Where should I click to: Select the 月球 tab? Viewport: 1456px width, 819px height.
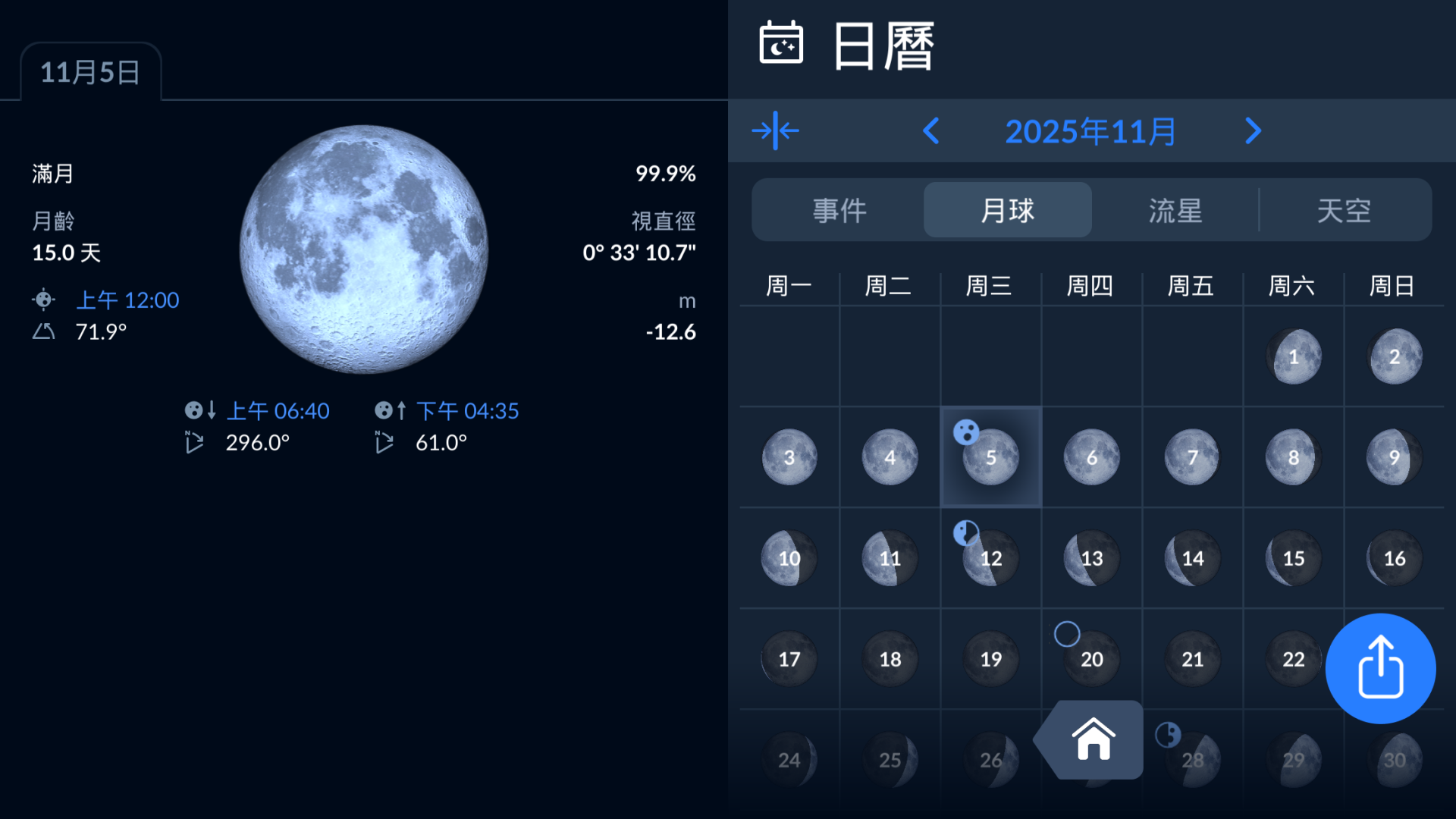(x=1007, y=210)
